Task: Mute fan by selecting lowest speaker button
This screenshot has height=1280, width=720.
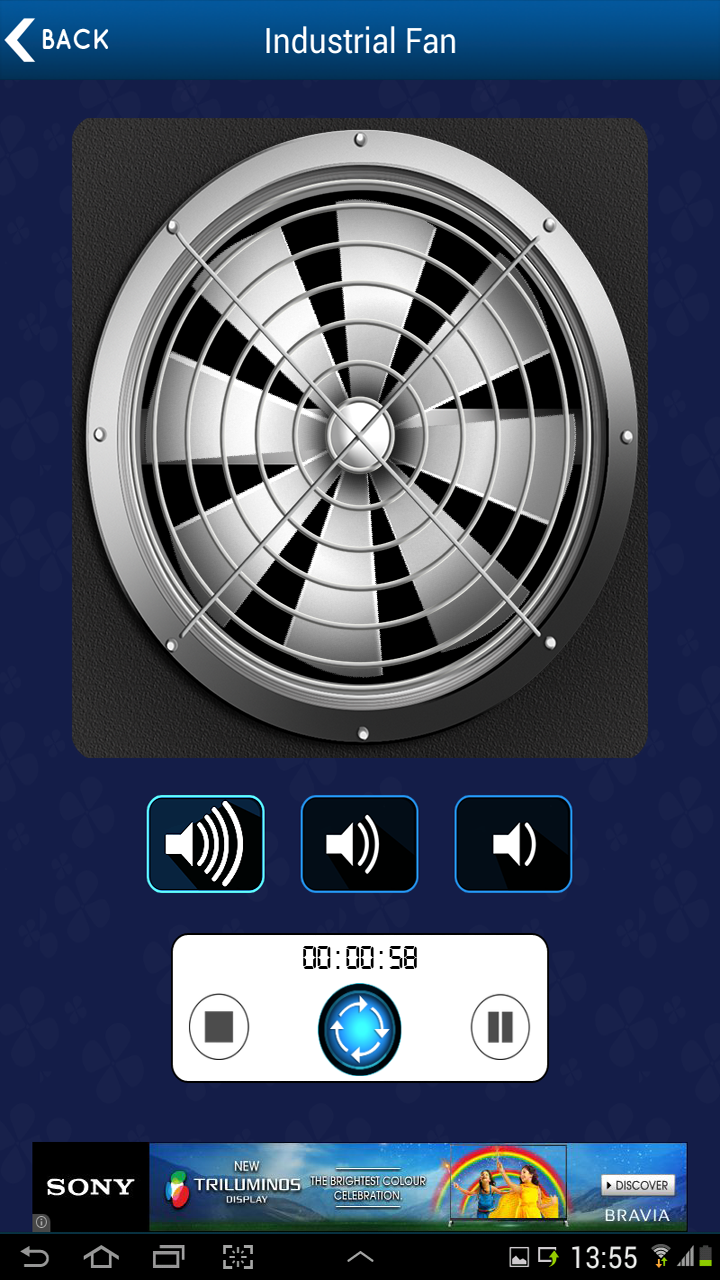Action: point(513,843)
